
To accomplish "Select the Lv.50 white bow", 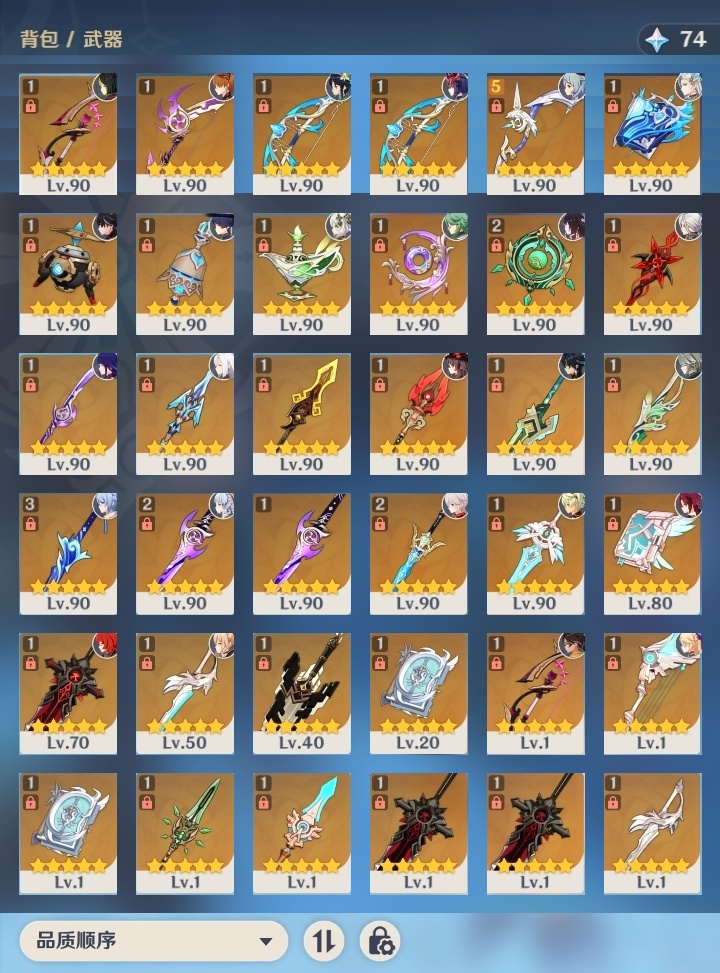I will tap(184, 690).
